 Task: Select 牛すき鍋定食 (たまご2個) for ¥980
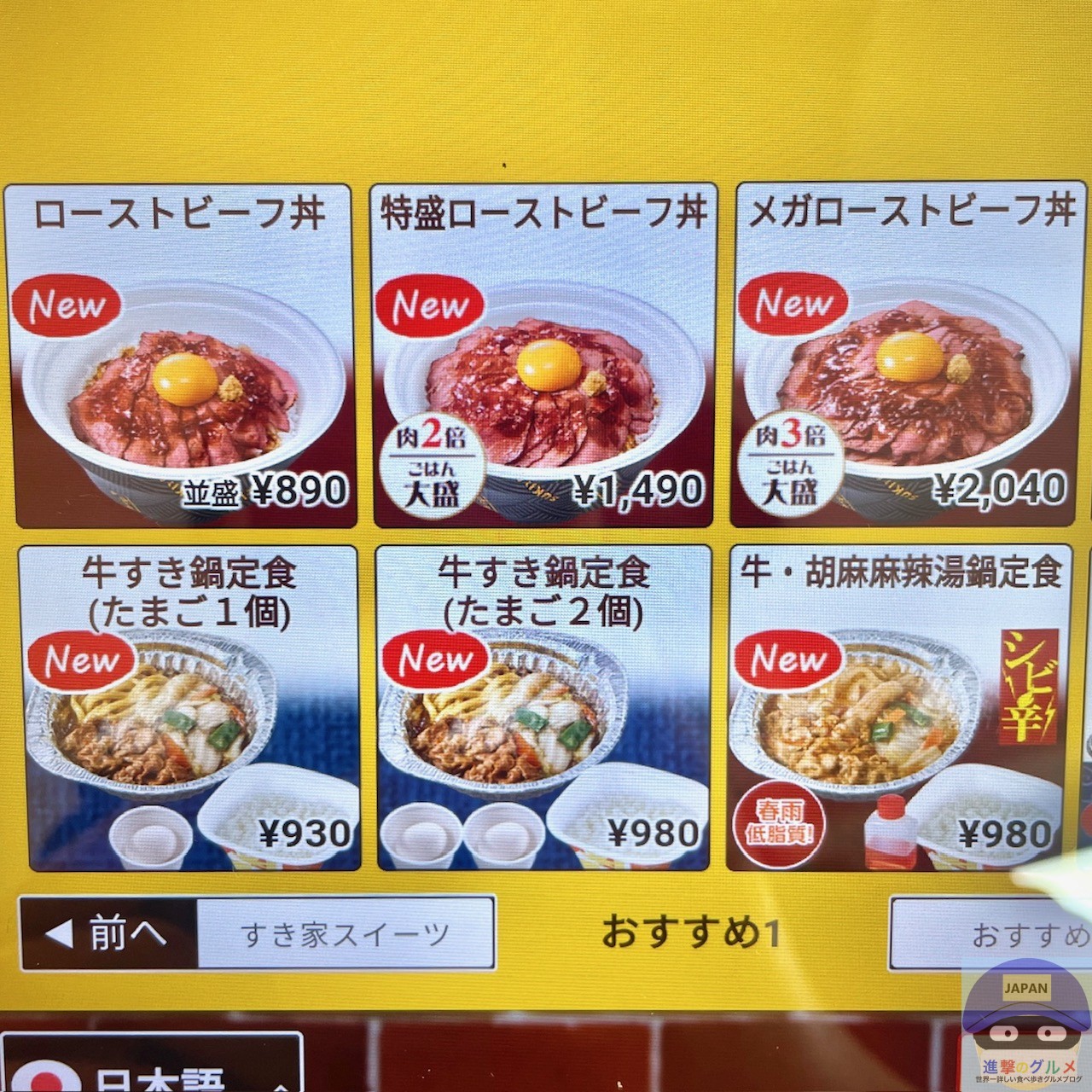point(543,708)
